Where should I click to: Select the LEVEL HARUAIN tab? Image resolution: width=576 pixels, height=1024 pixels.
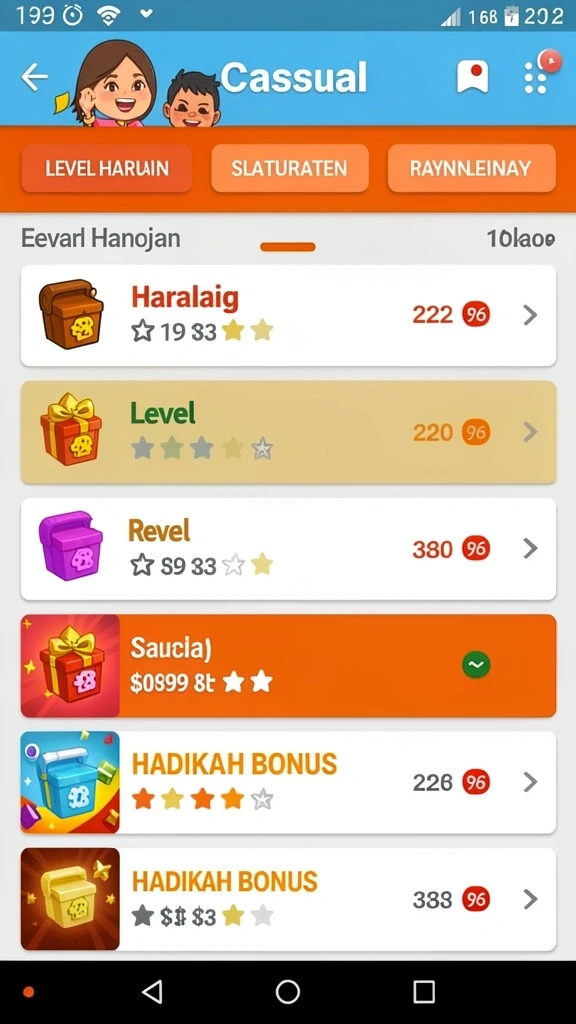pyautogui.click(x=106, y=168)
